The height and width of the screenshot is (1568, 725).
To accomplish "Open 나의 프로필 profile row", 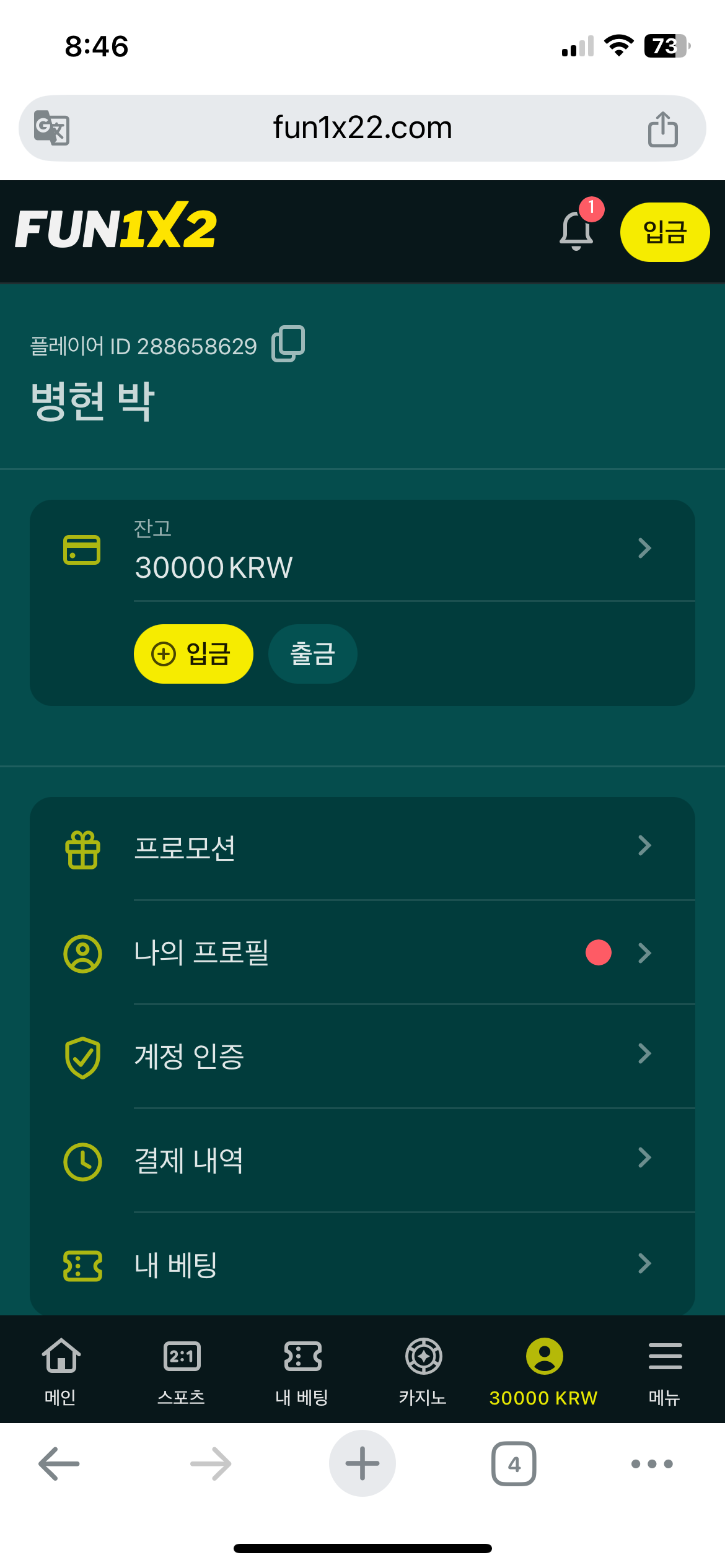I will (362, 952).
